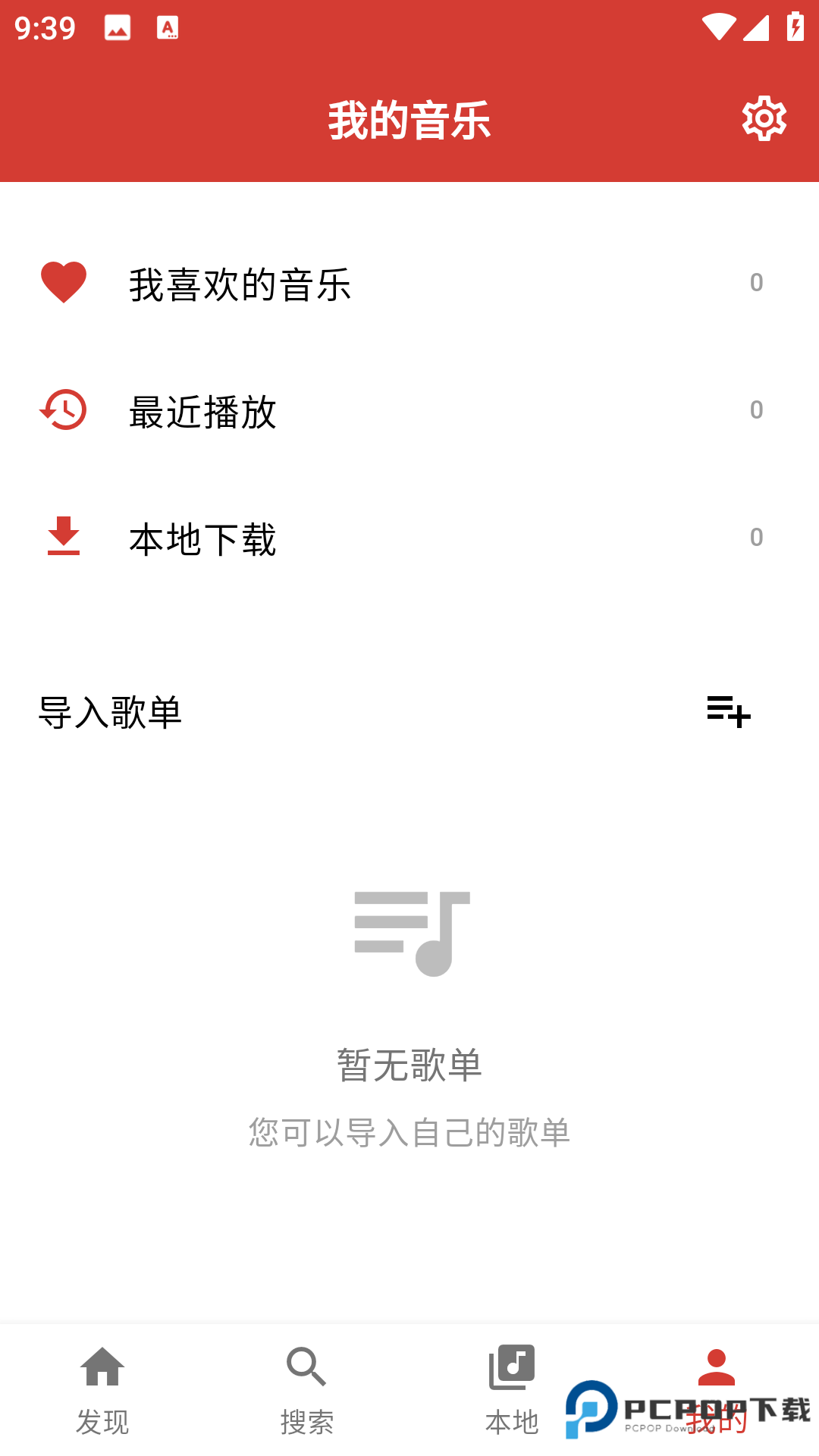The width and height of the screenshot is (819, 1456).
Task: Click the zero counter beside 我喜欢的音乐
Action: tap(755, 282)
